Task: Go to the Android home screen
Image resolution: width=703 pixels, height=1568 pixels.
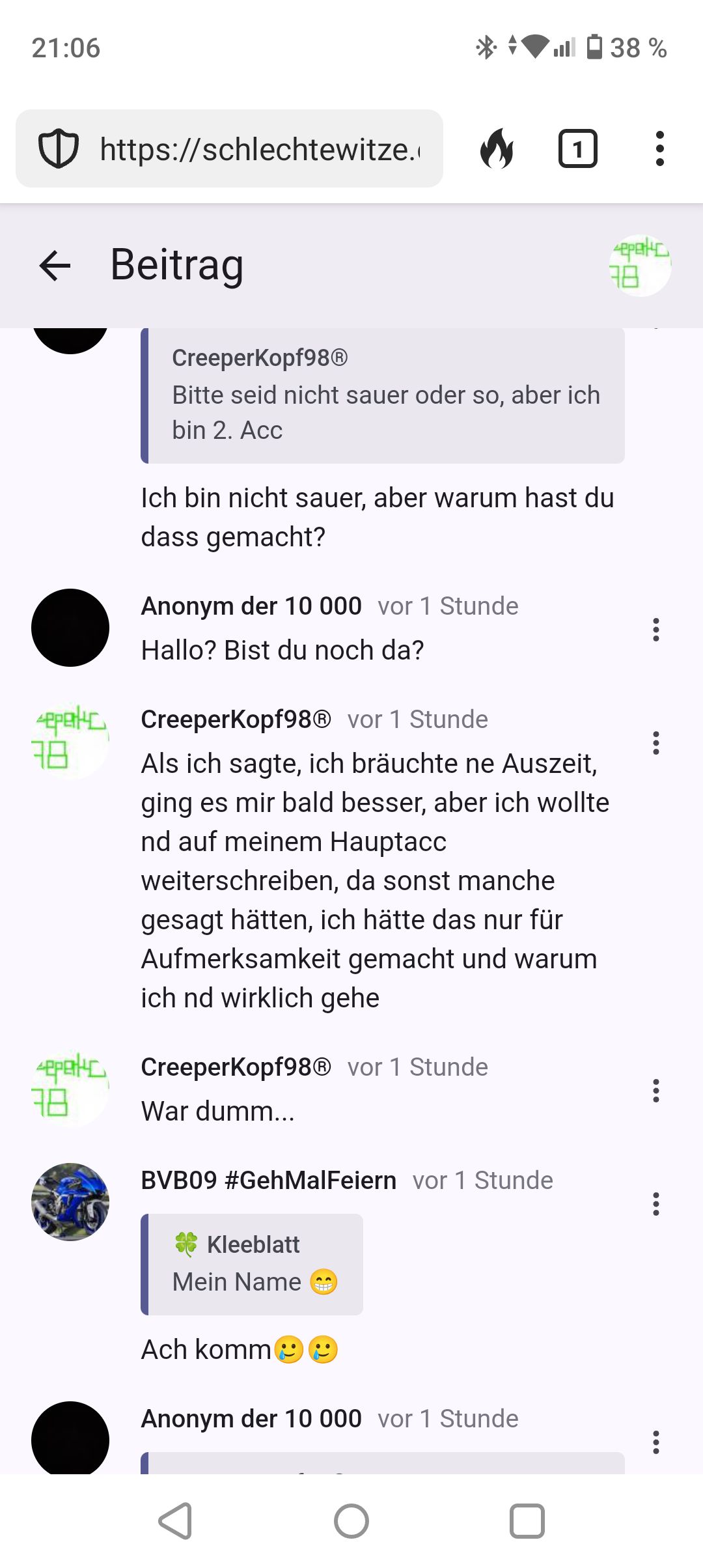Action: [x=351, y=1521]
